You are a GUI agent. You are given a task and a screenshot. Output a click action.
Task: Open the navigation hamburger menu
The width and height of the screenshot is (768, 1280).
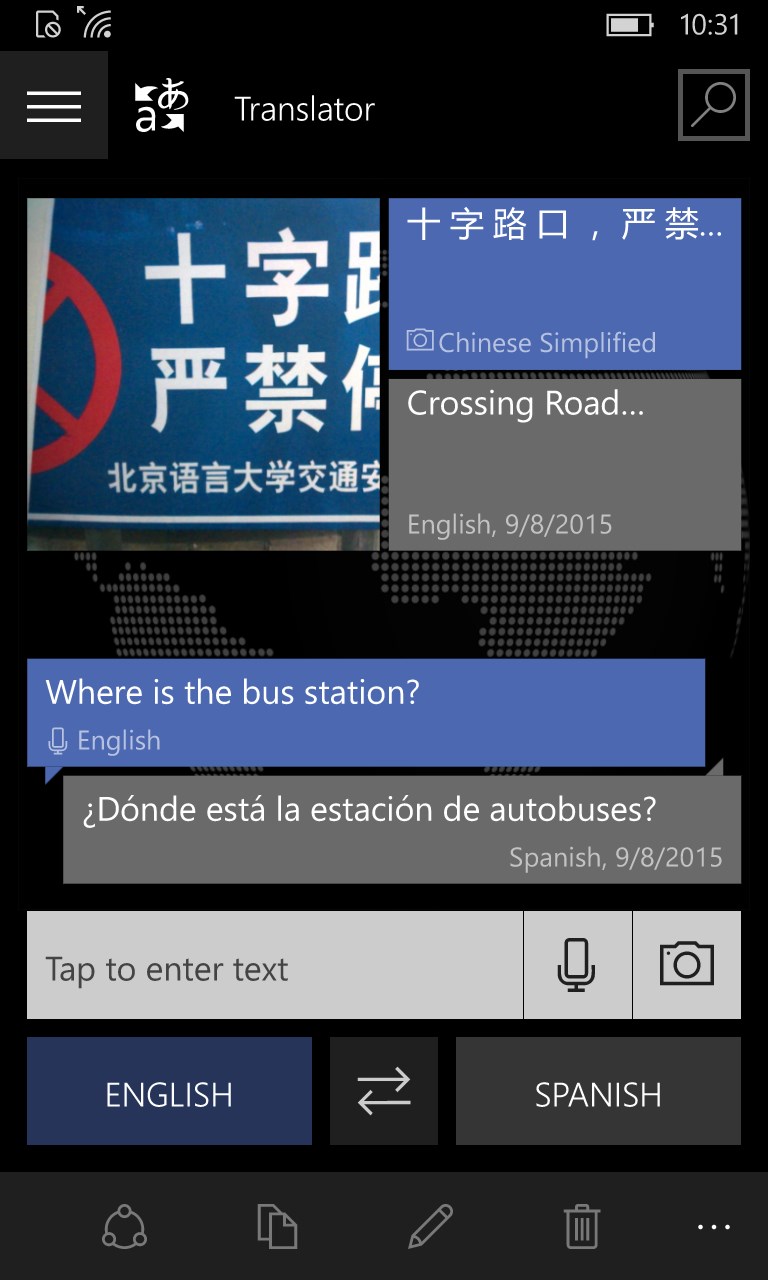[54, 104]
